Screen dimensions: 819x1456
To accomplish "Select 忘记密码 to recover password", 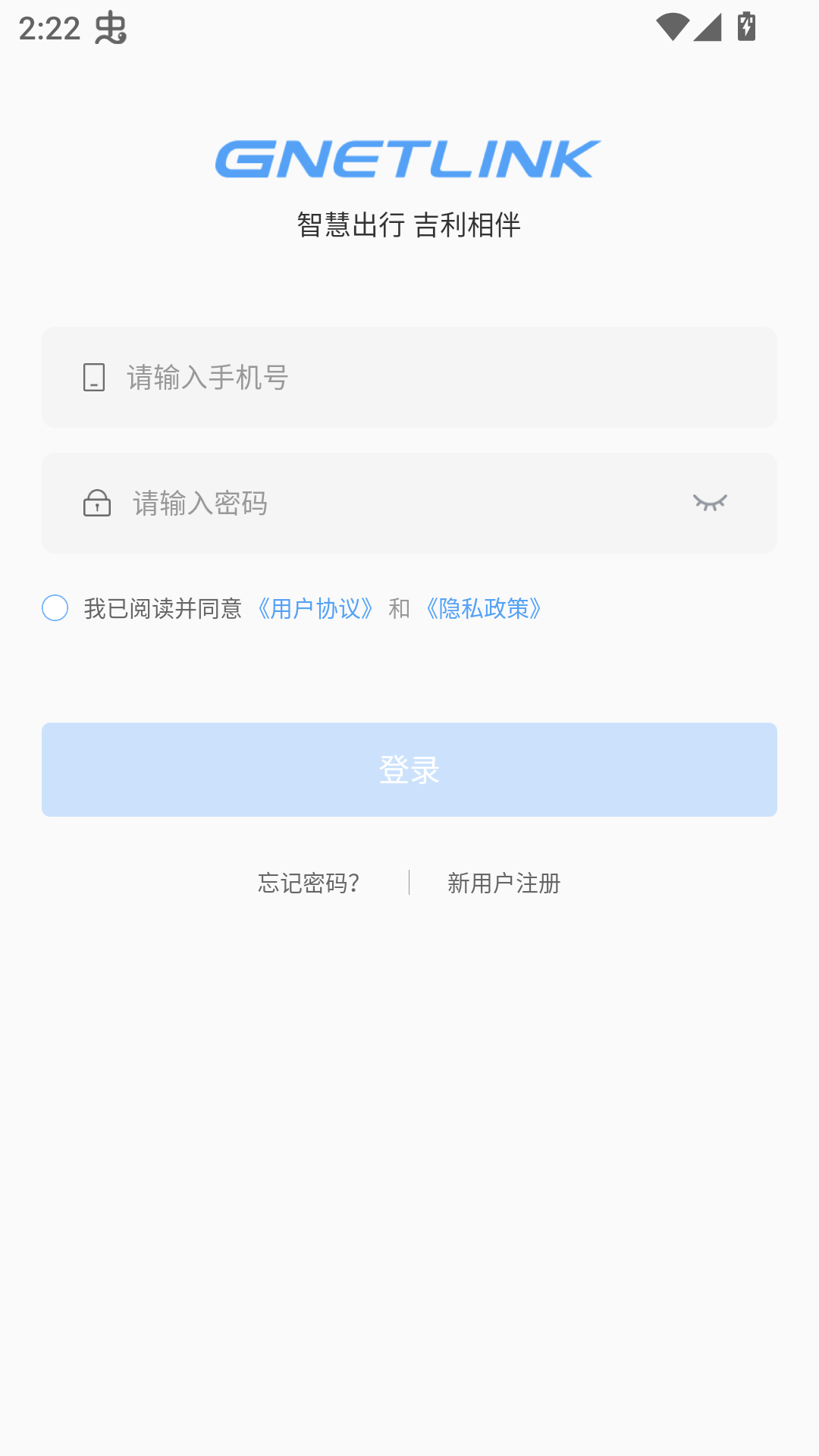I will 308,883.
